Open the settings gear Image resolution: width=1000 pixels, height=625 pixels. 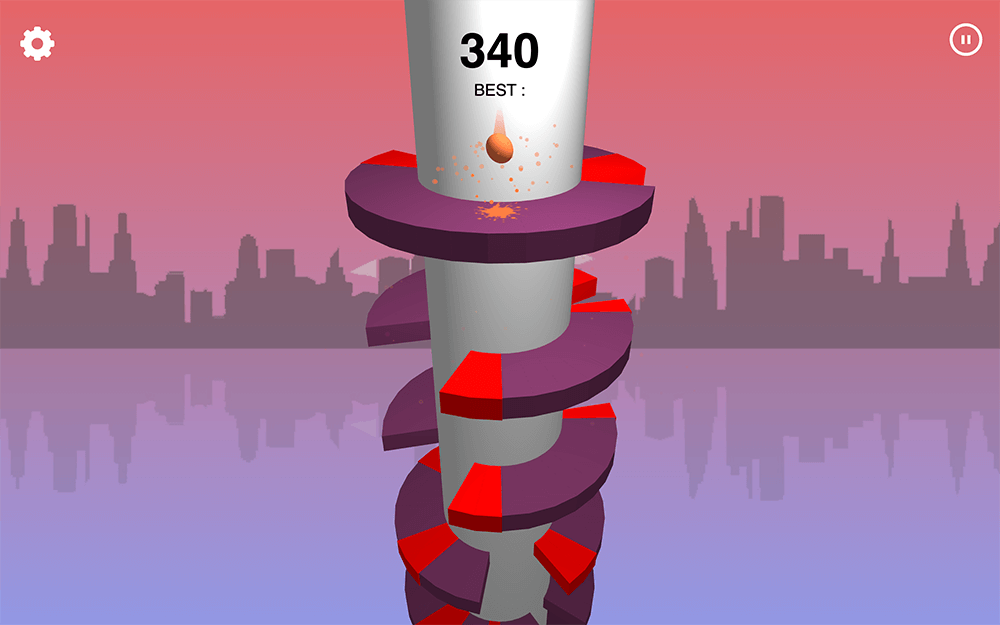click(38, 43)
